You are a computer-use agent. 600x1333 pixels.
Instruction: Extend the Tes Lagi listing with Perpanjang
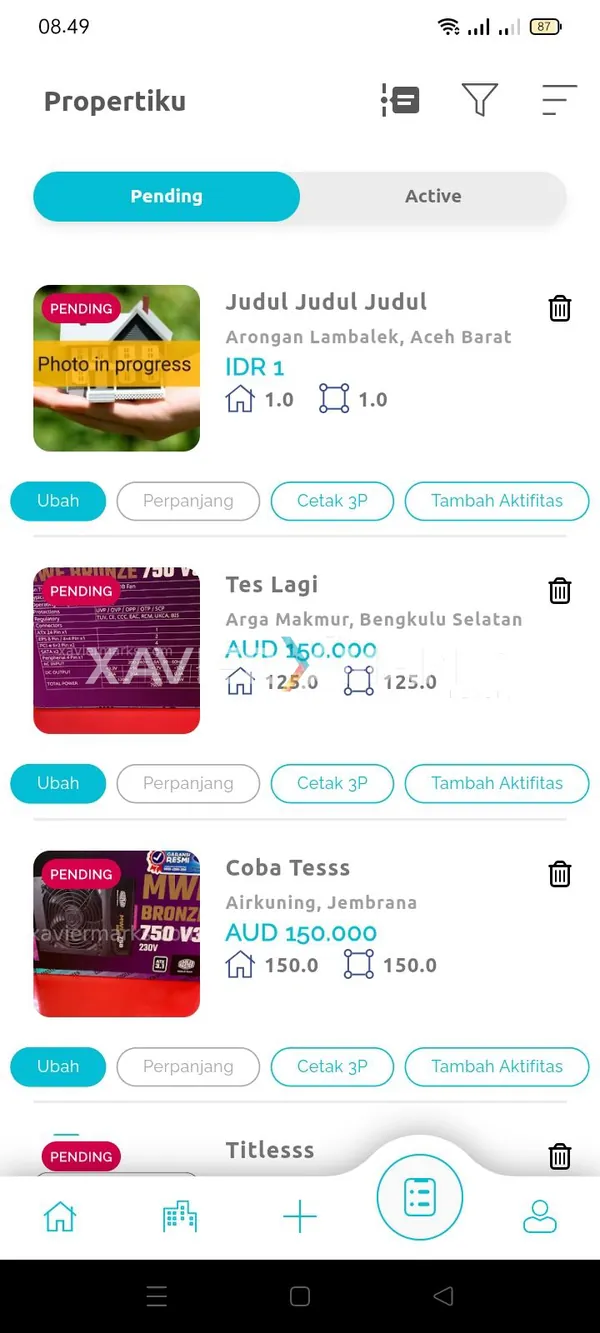[188, 784]
